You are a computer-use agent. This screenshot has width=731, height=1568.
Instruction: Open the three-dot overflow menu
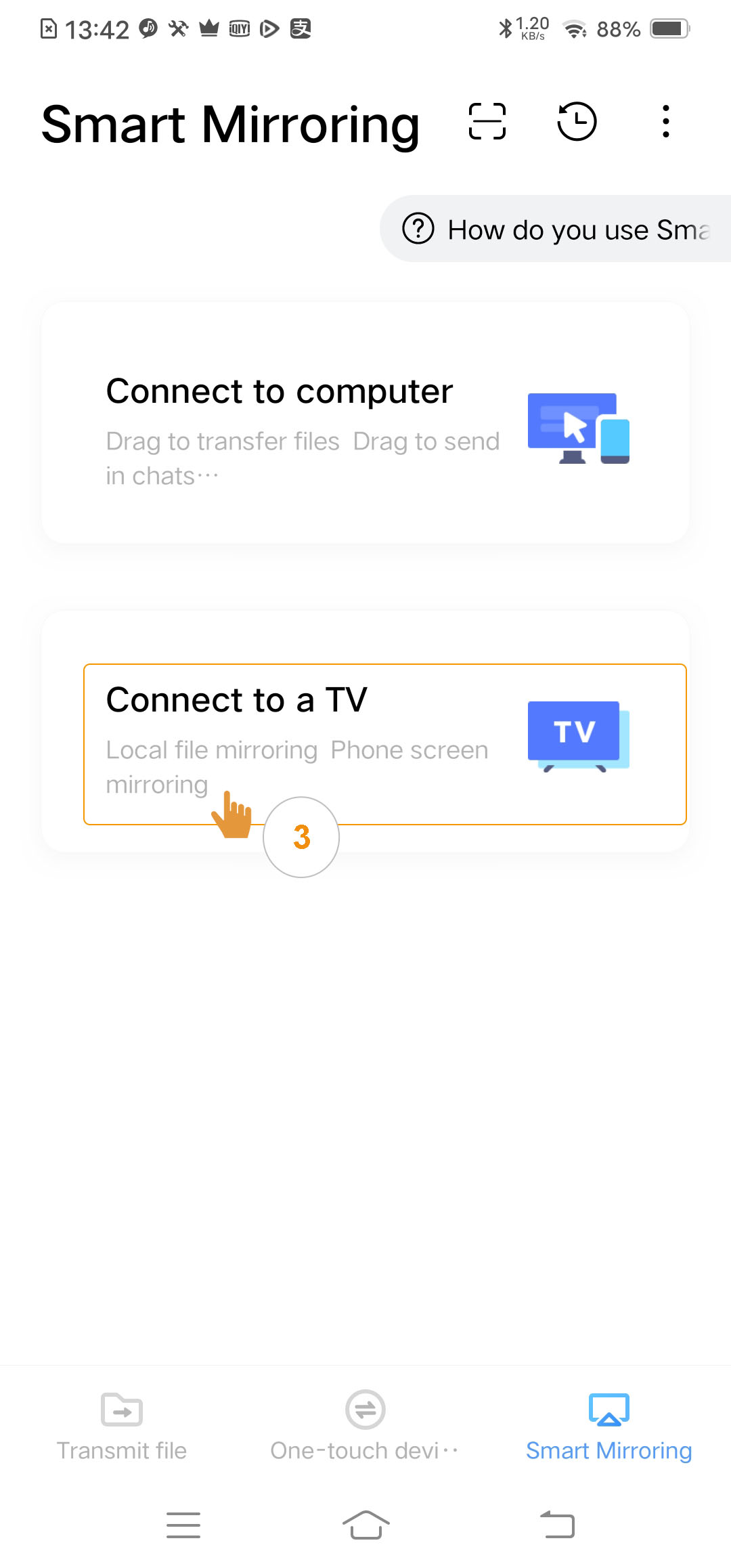click(666, 122)
